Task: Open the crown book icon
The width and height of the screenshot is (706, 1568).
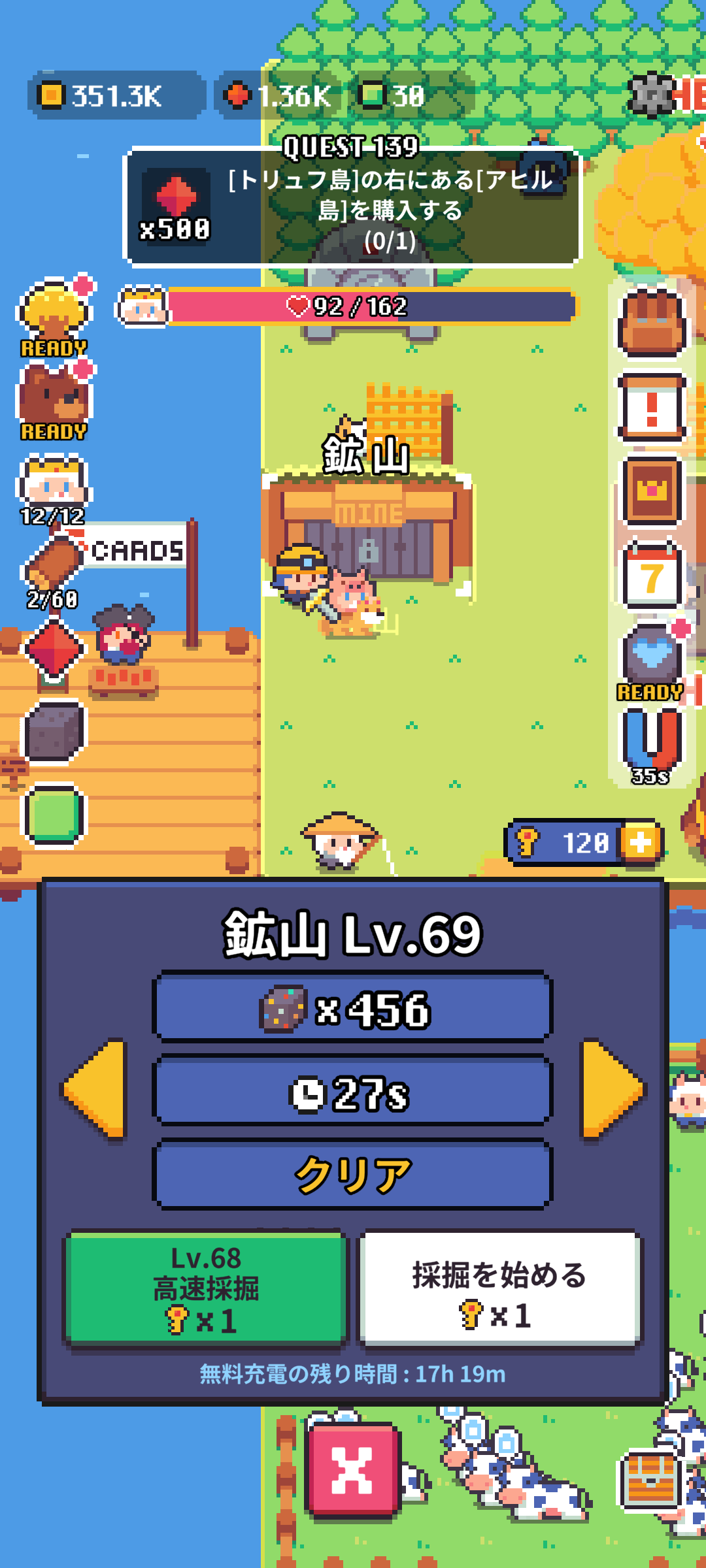Action: click(x=651, y=491)
